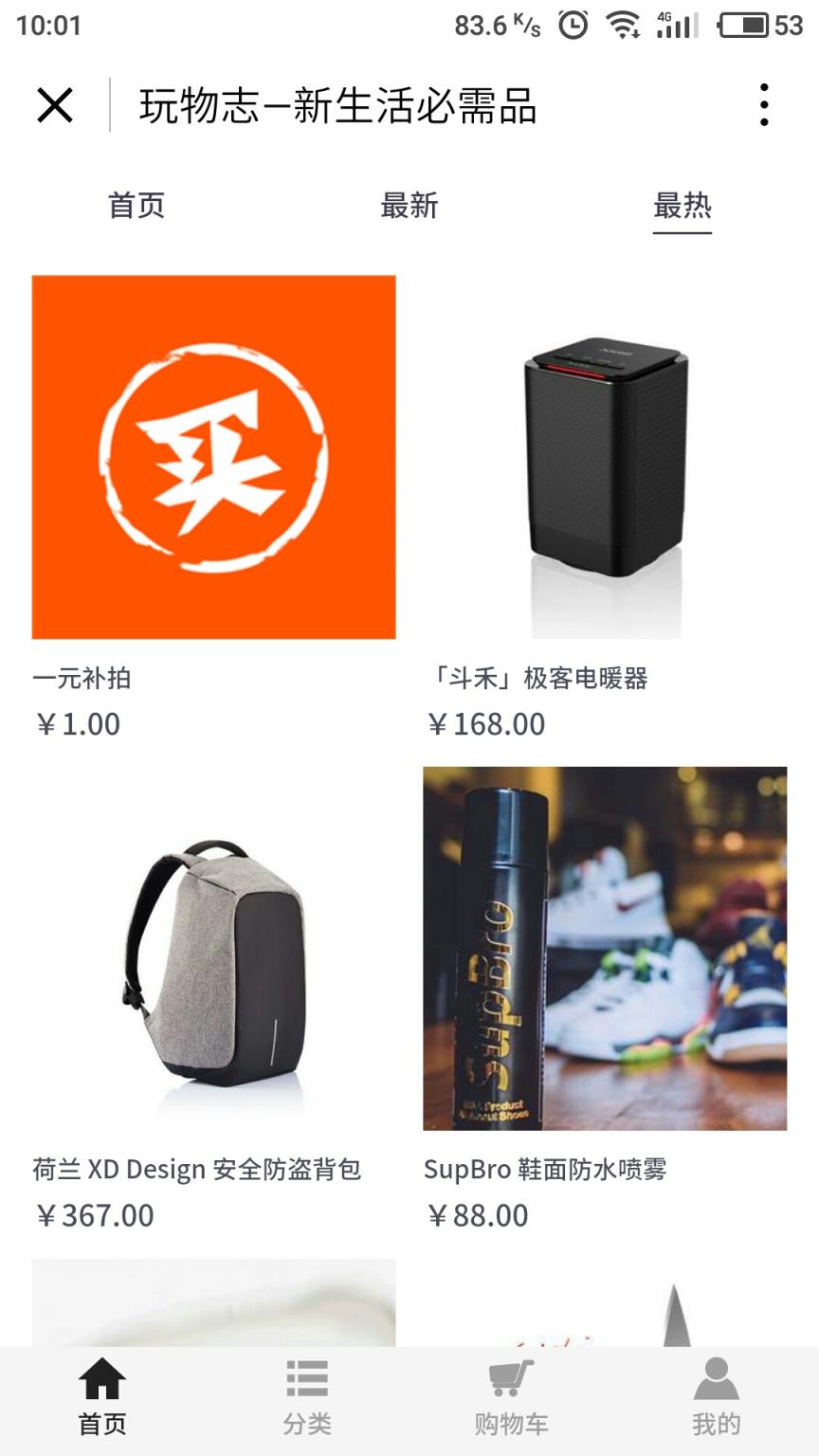The image size is (819, 1456).
Task: Switch to the 首页 tab at top
Action: (x=136, y=206)
